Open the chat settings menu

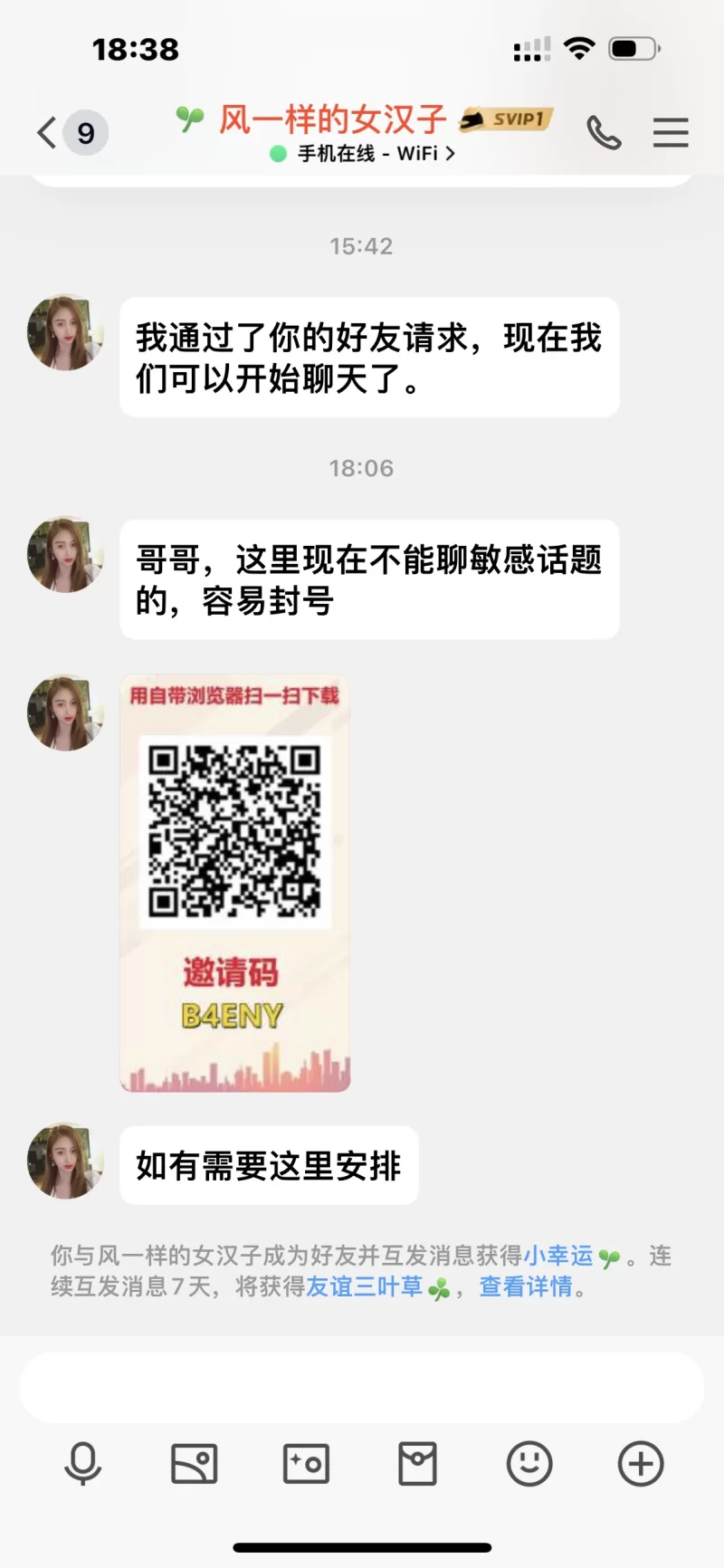tap(671, 133)
